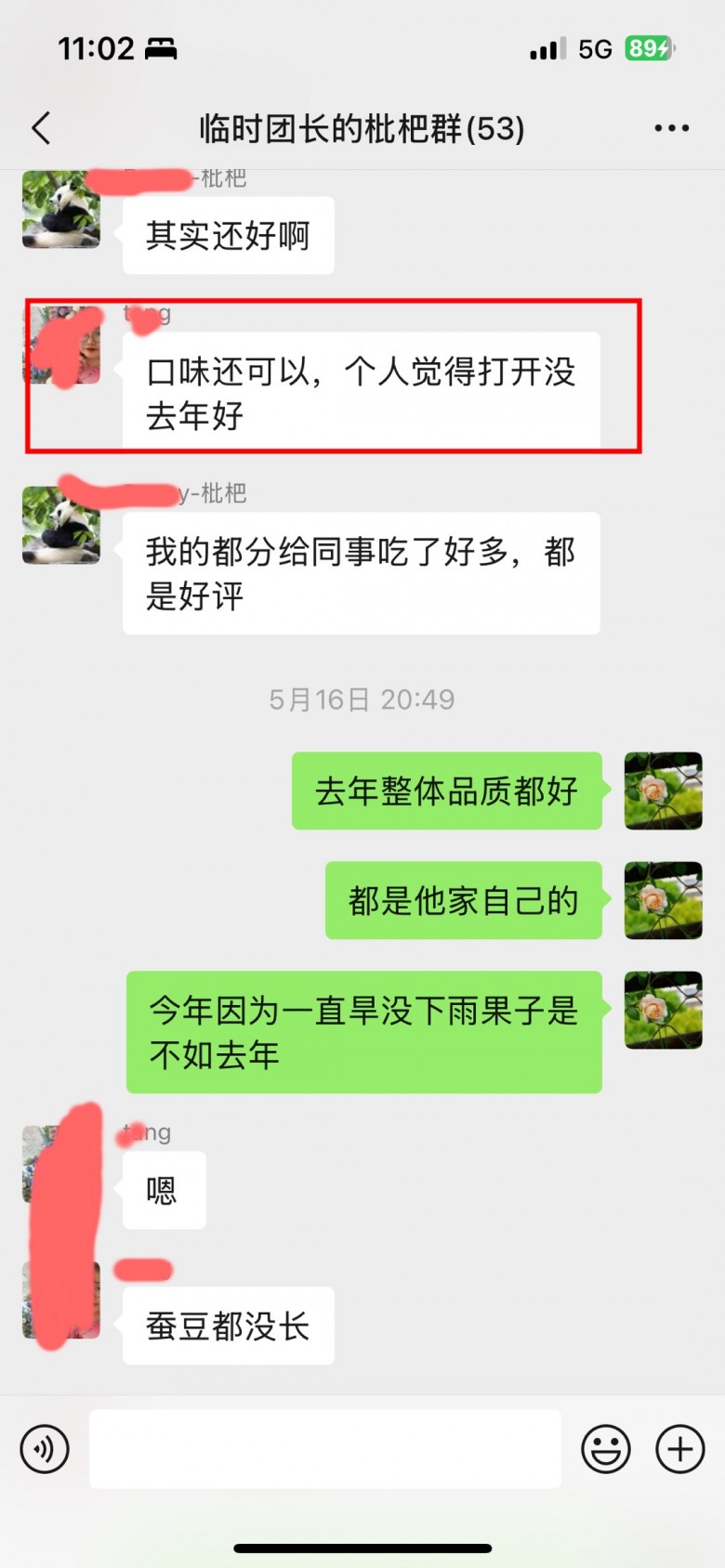Open the plus attachment menu
The image size is (725, 1568).
680,1448
